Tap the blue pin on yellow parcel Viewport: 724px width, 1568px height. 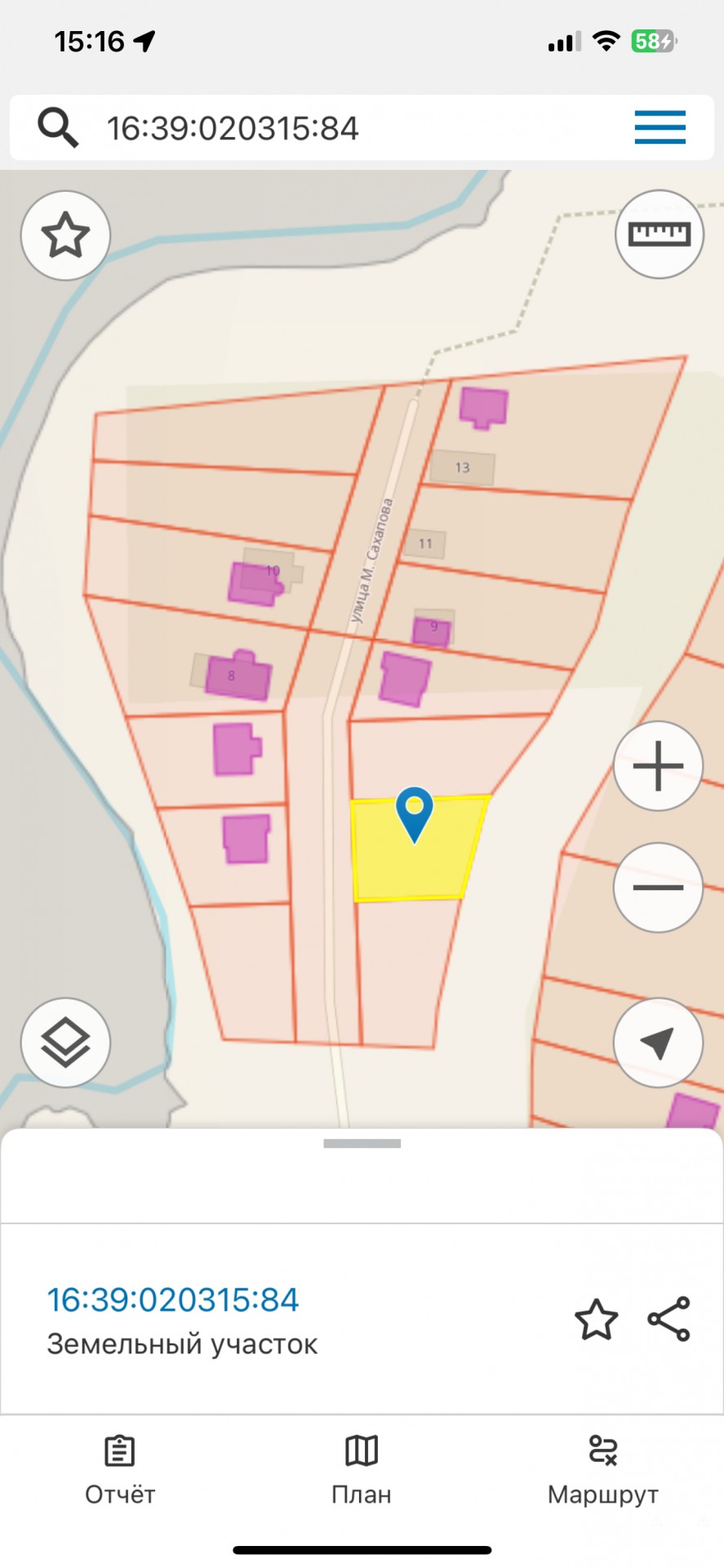coord(415,813)
